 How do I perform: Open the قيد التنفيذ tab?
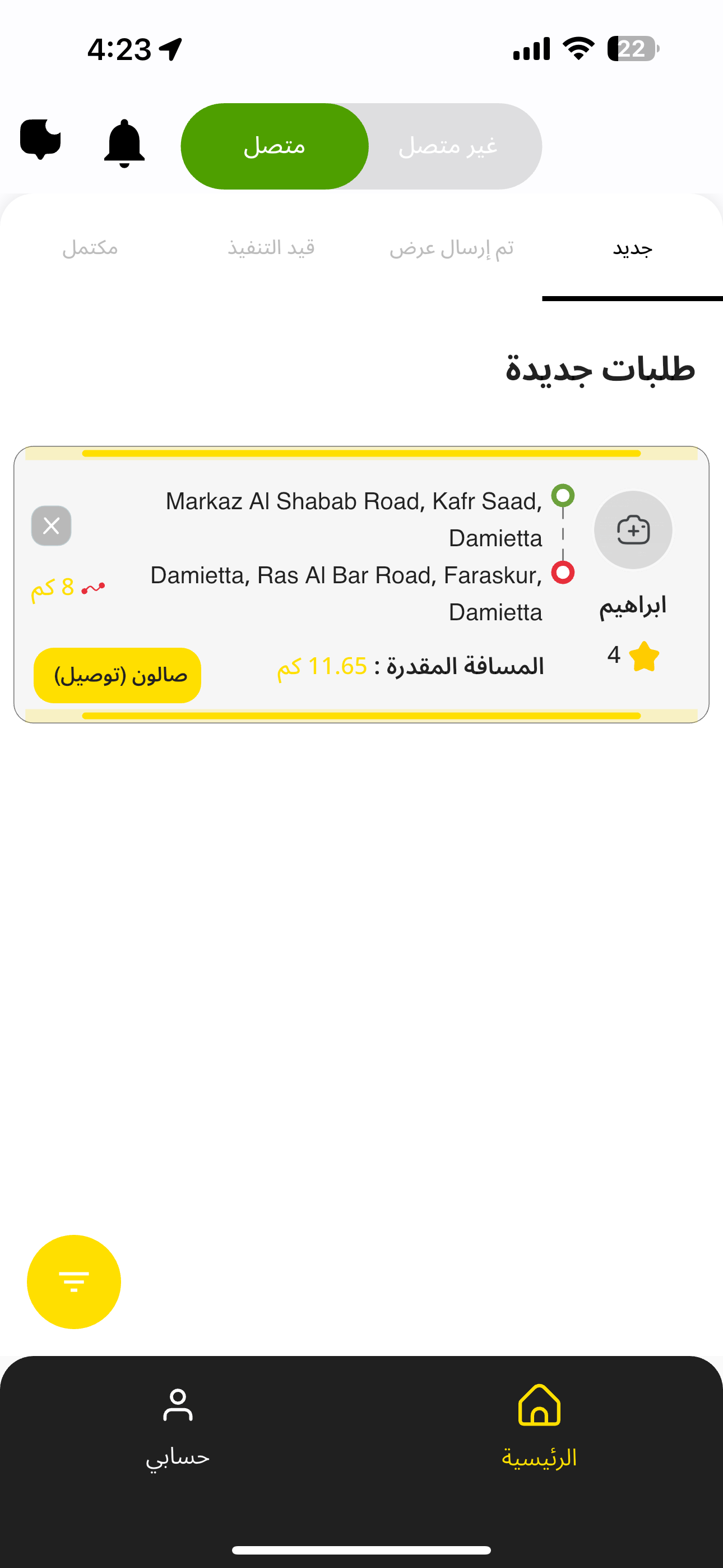[271, 248]
